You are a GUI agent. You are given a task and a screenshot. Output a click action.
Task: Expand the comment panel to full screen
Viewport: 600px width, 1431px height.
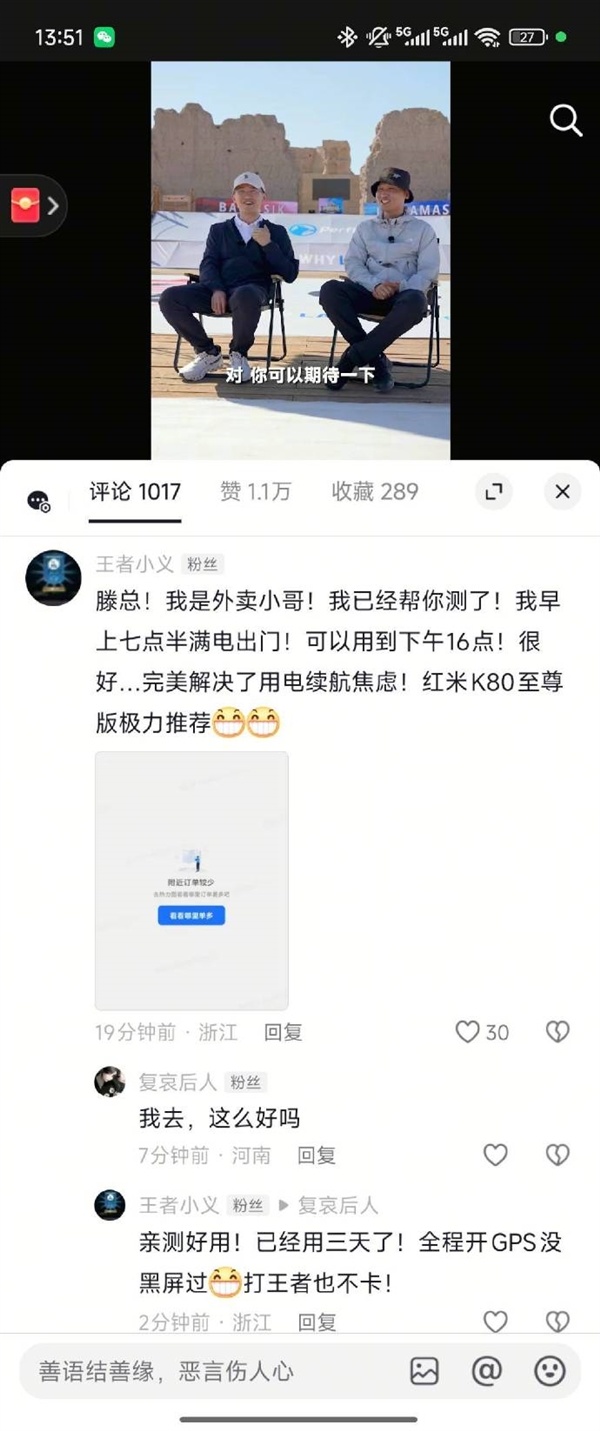(x=493, y=491)
